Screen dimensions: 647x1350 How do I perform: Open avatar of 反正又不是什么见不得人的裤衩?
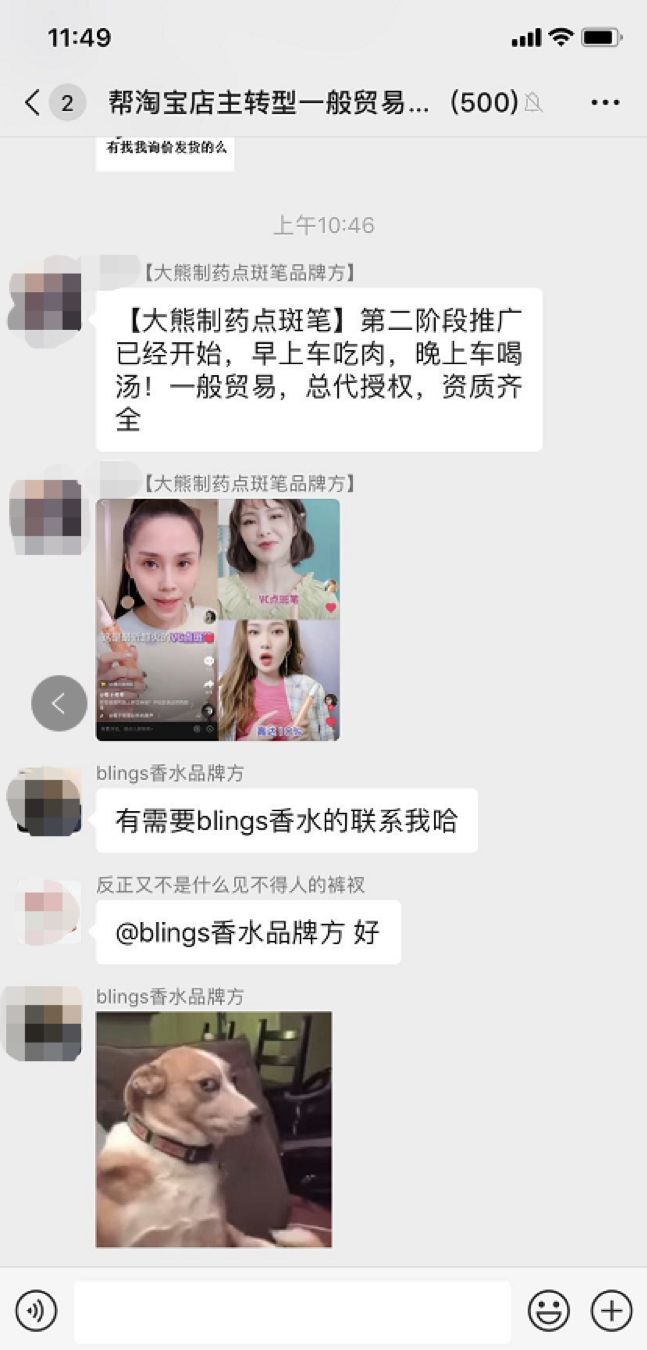point(47,912)
